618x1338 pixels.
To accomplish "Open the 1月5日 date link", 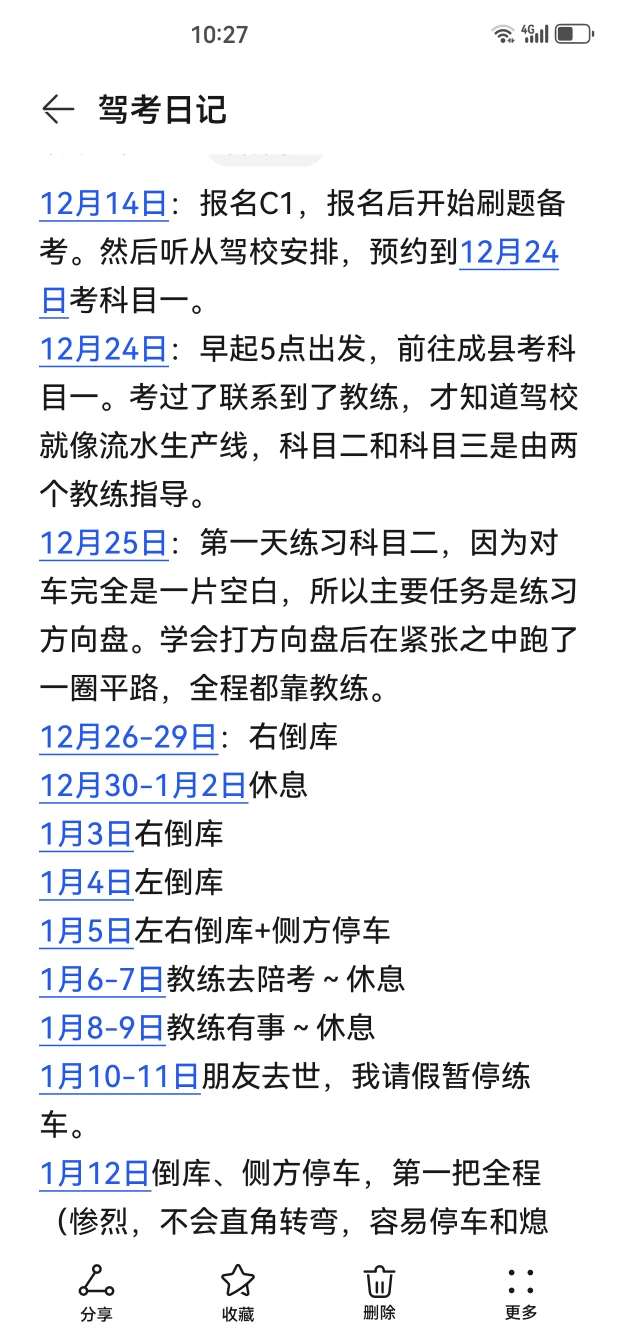I will (86, 931).
